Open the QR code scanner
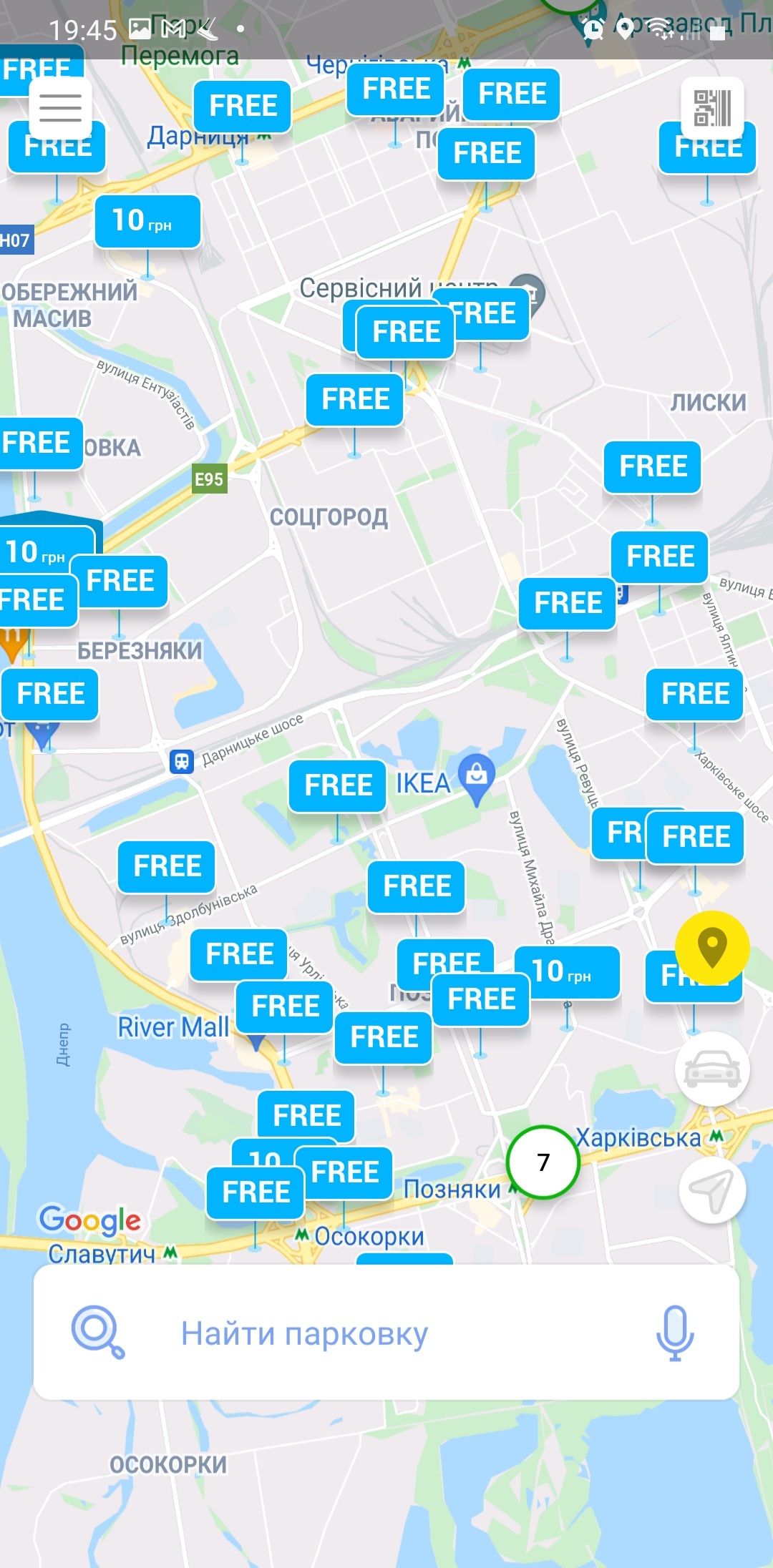 (712, 108)
